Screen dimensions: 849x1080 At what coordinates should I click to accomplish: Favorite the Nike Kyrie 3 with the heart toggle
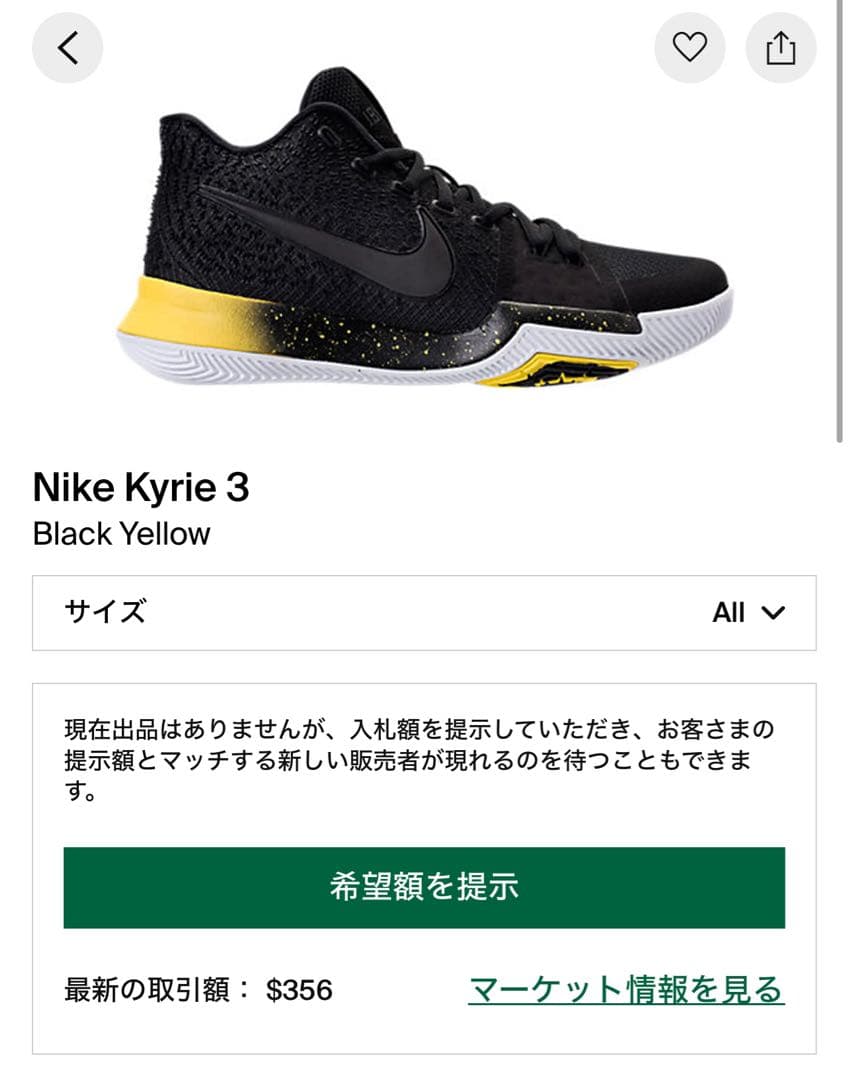(x=689, y=48)
